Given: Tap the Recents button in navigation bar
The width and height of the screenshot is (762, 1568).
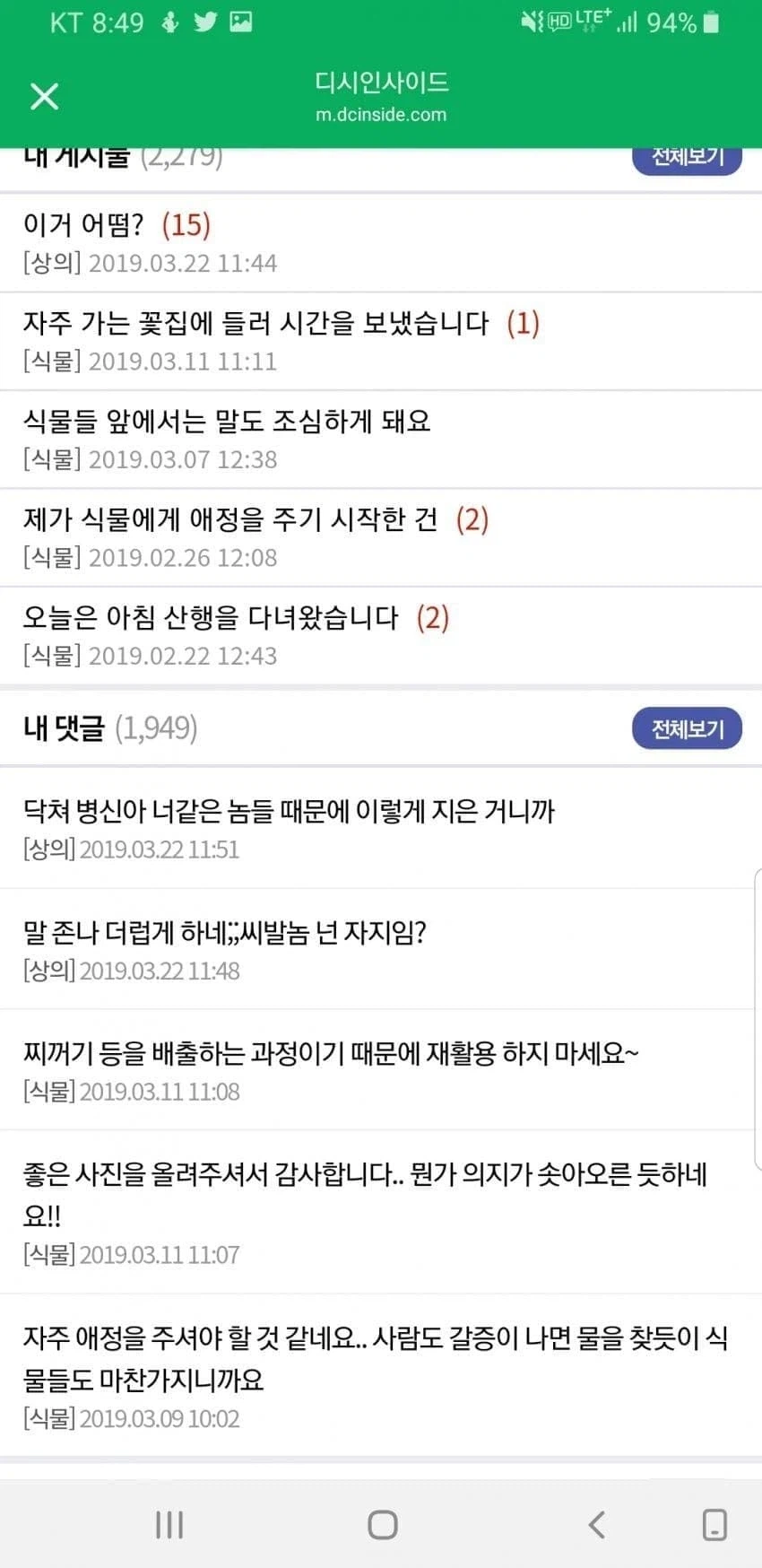Looking at the screenshot, I should tap(169, 1523).
